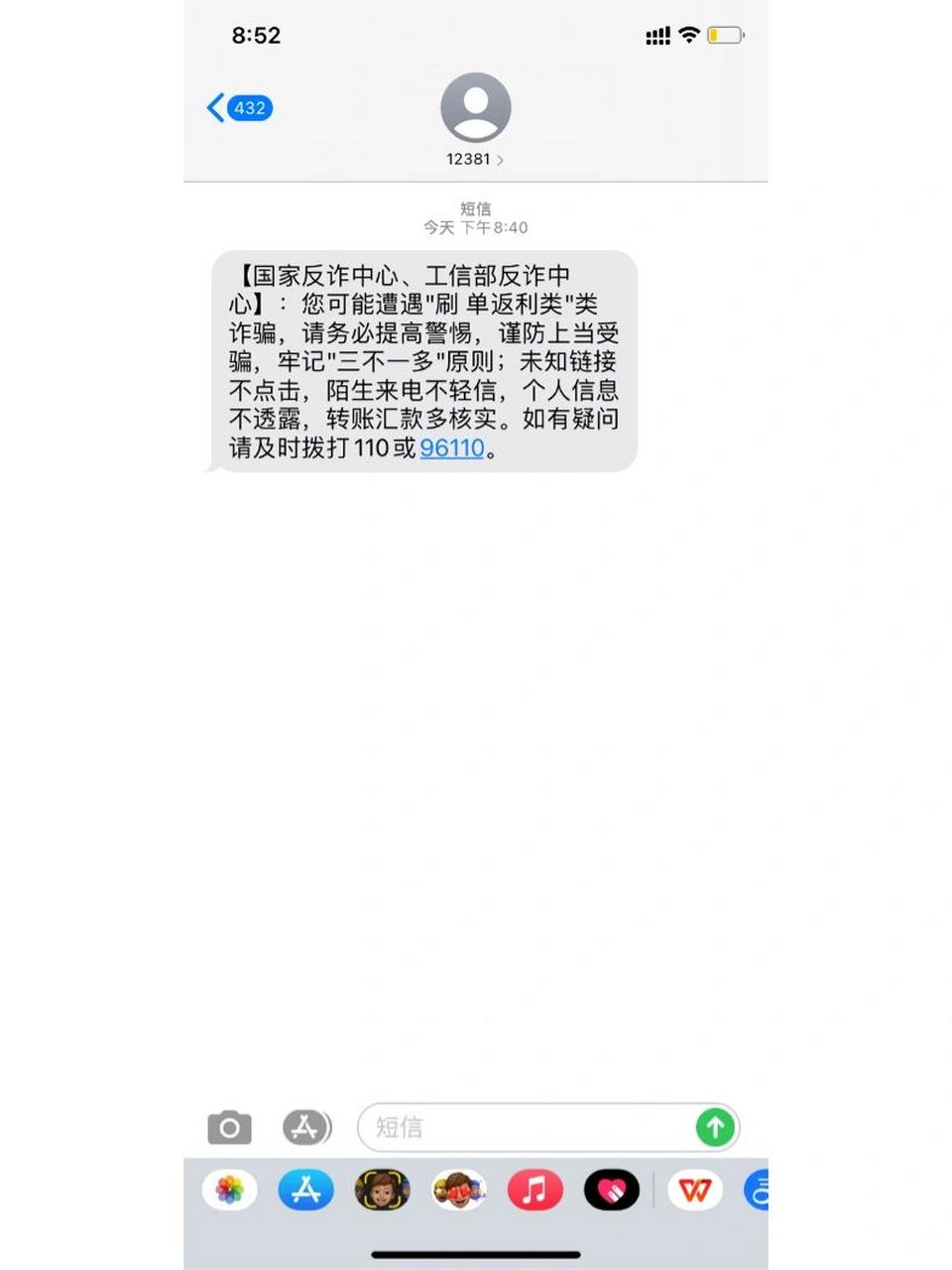Open the Memoji stickers app

(382, 1191)
